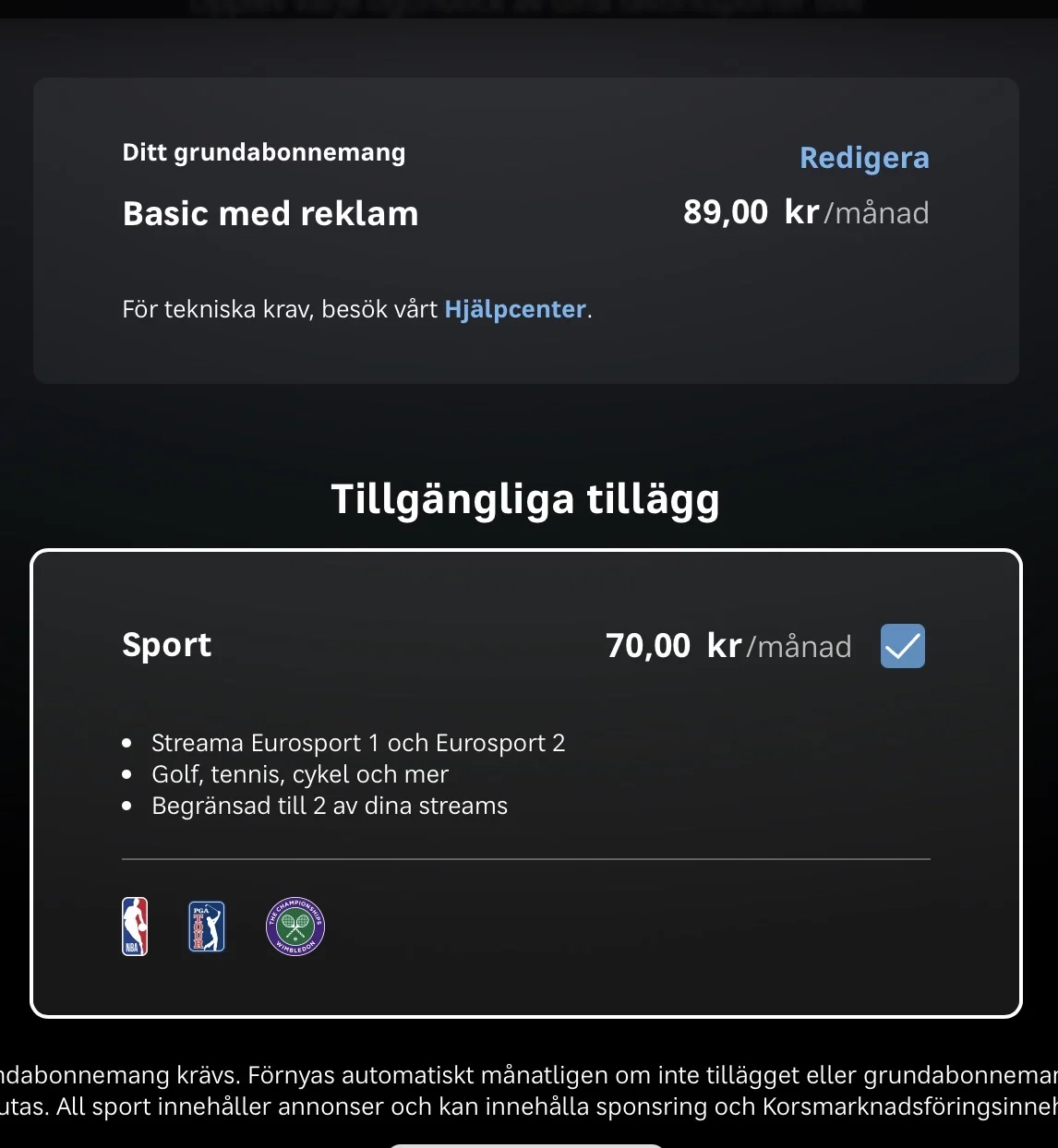Tap Redigera to edit the base subscription
The image size is (1058, 1148).
coord(863,158)
